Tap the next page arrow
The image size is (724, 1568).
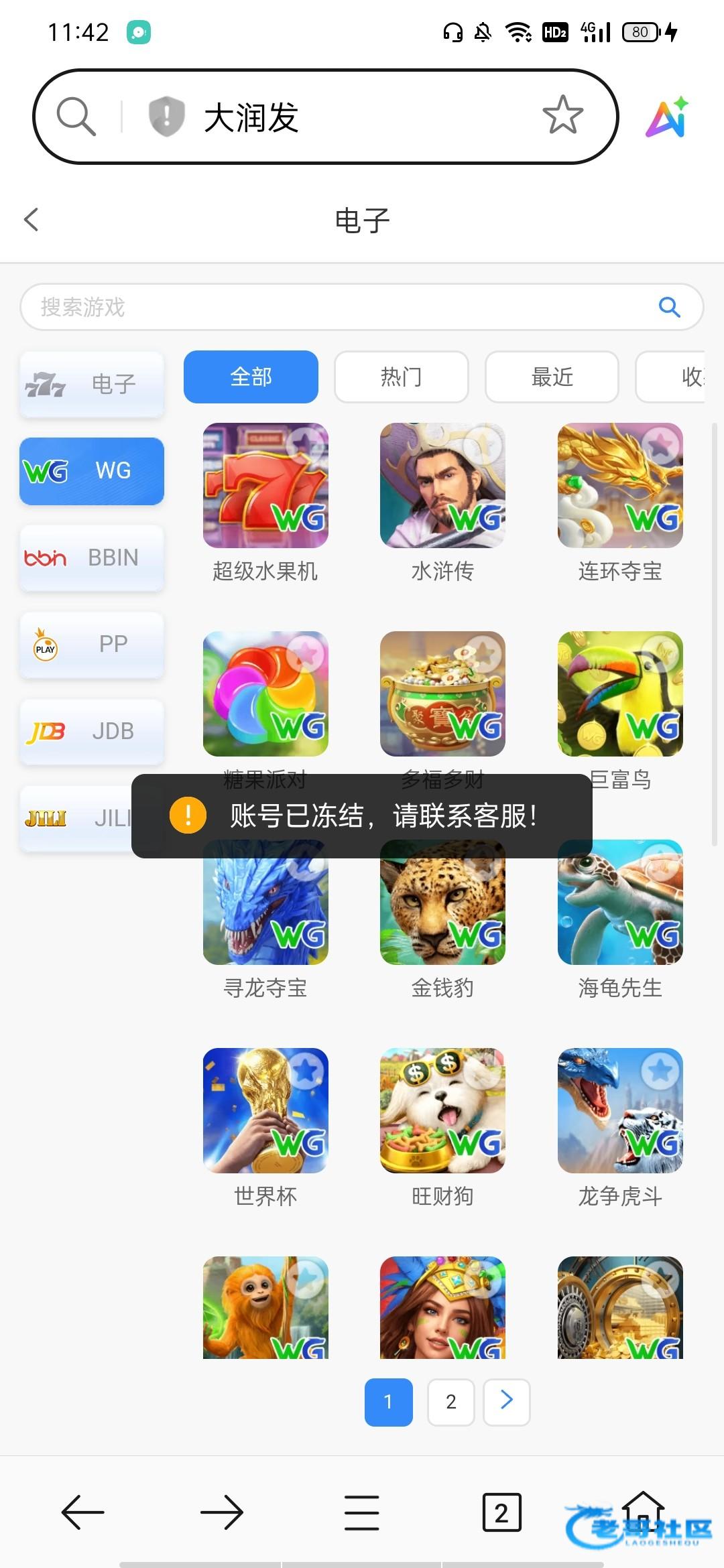(x=507, y=1402)
